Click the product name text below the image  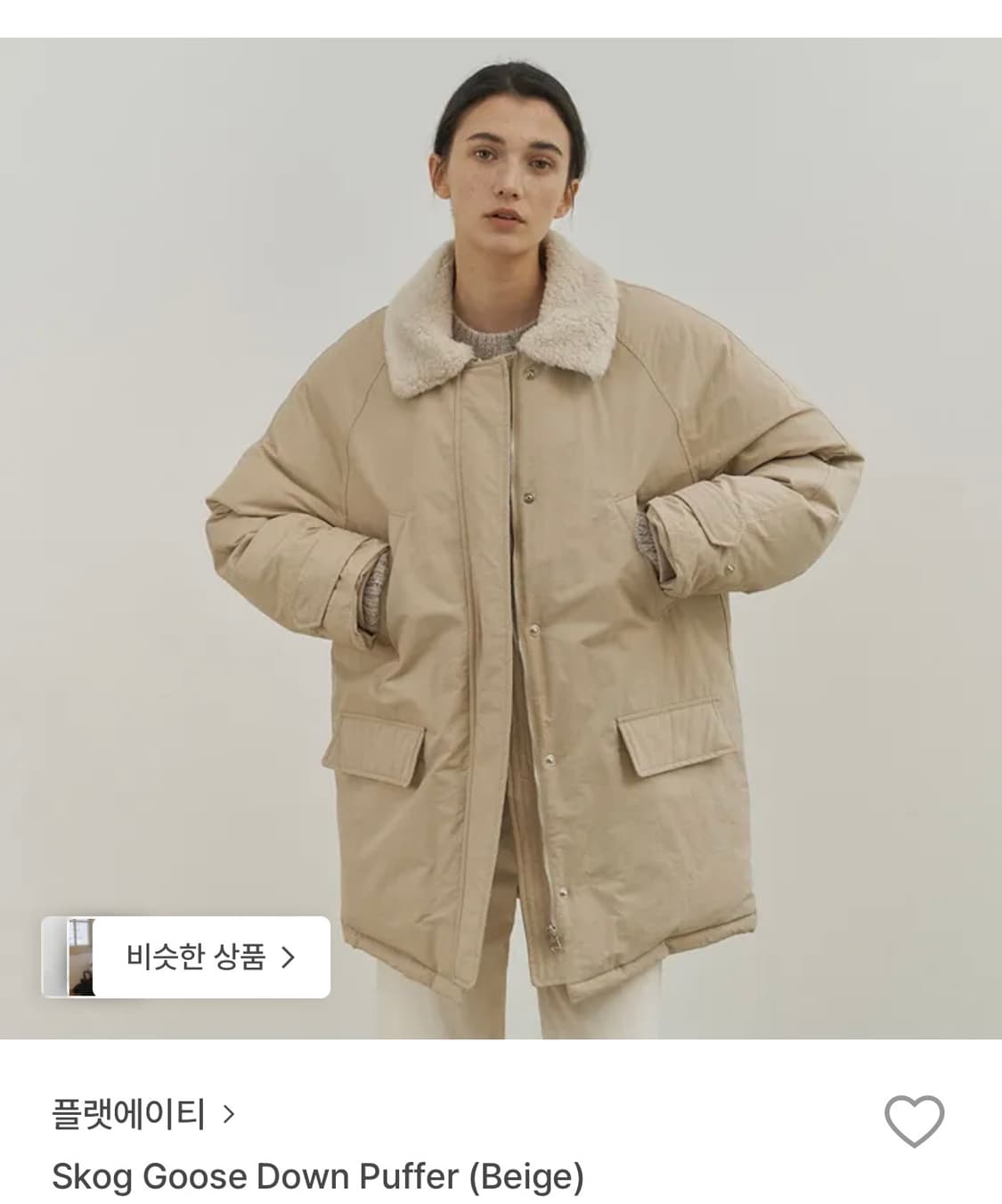[321, 1178]
